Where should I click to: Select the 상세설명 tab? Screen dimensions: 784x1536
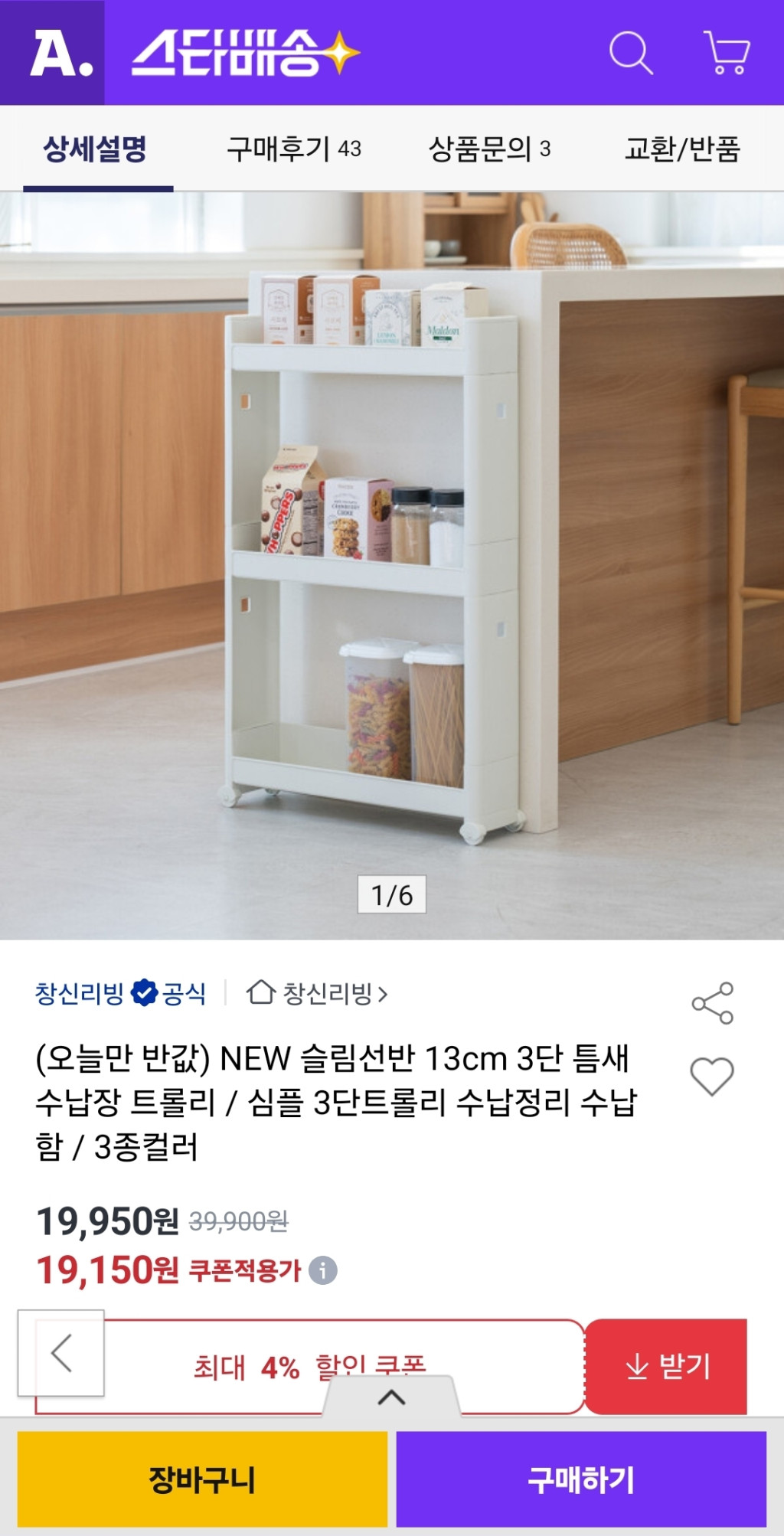(96, 149)
